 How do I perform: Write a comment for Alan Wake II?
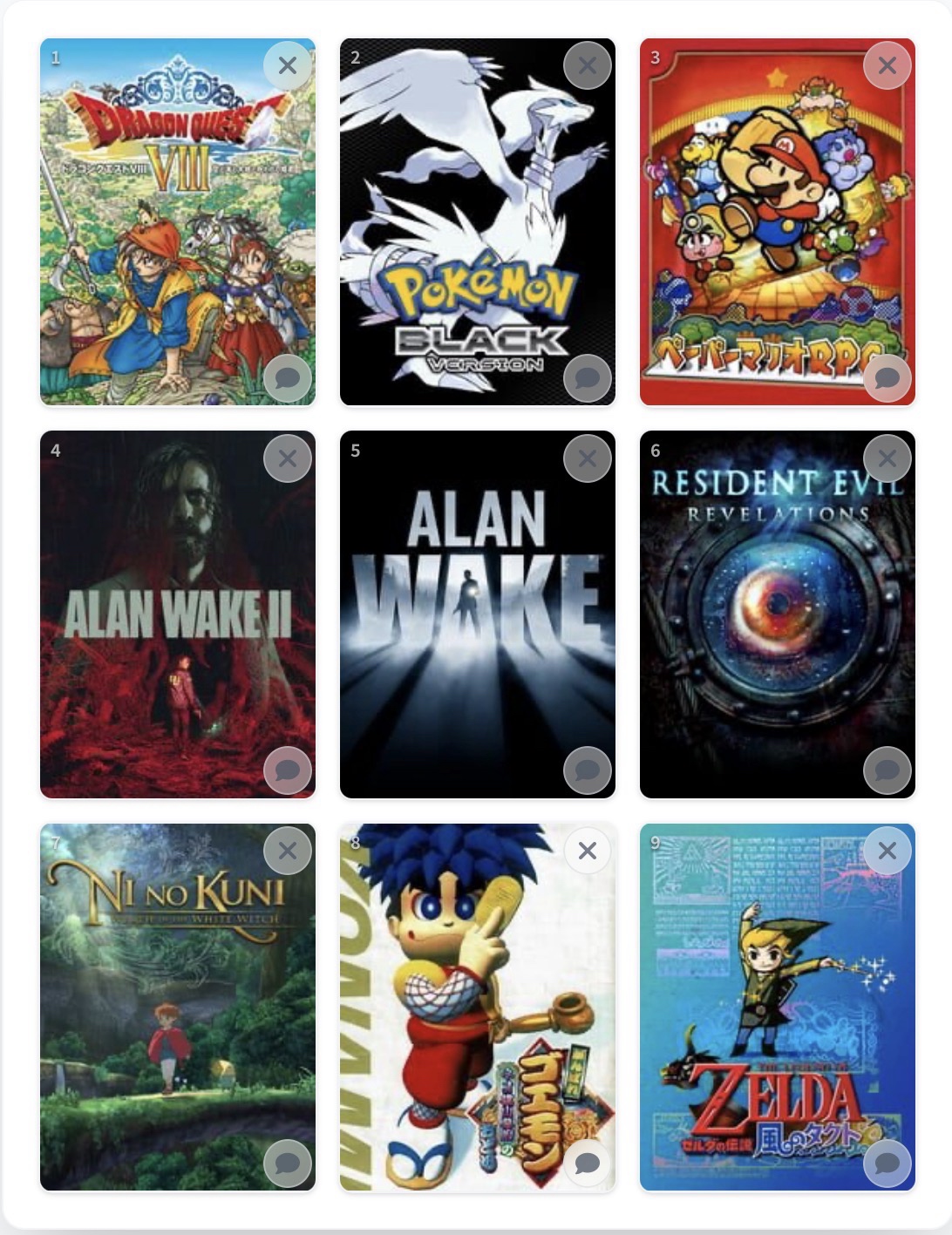point(287,770)
